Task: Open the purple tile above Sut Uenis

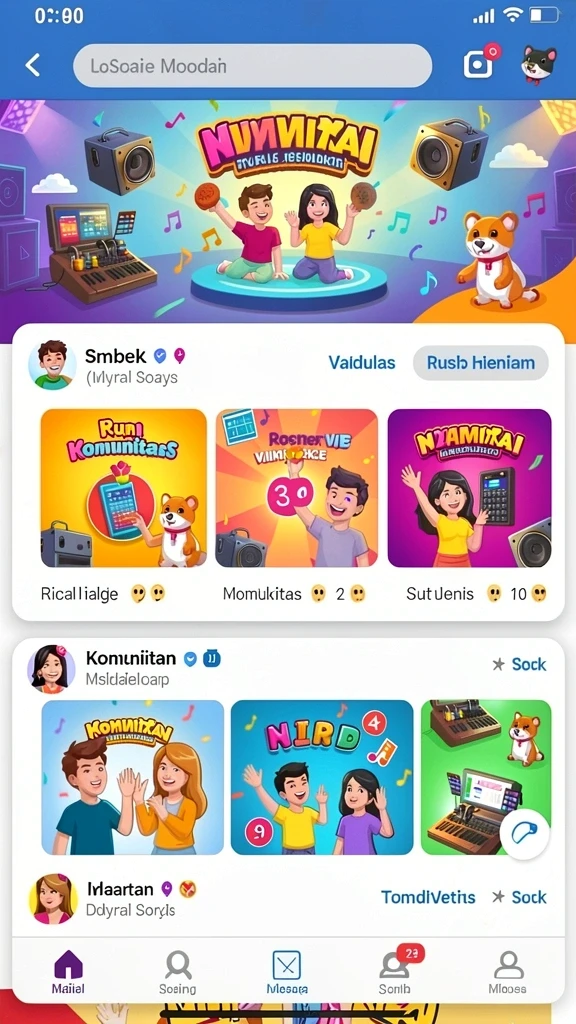Action: 470,488
